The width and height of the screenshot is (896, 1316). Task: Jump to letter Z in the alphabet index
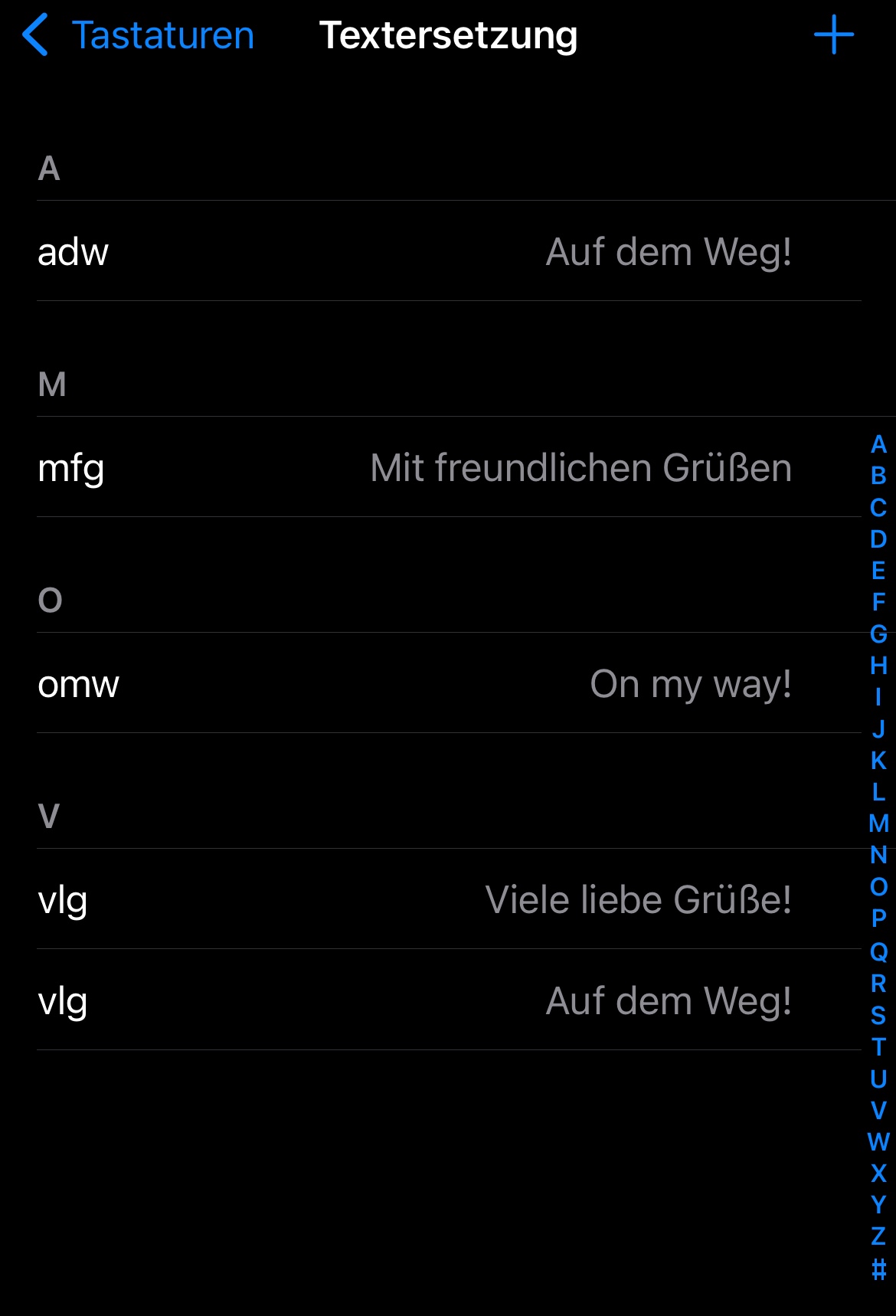878,1236
